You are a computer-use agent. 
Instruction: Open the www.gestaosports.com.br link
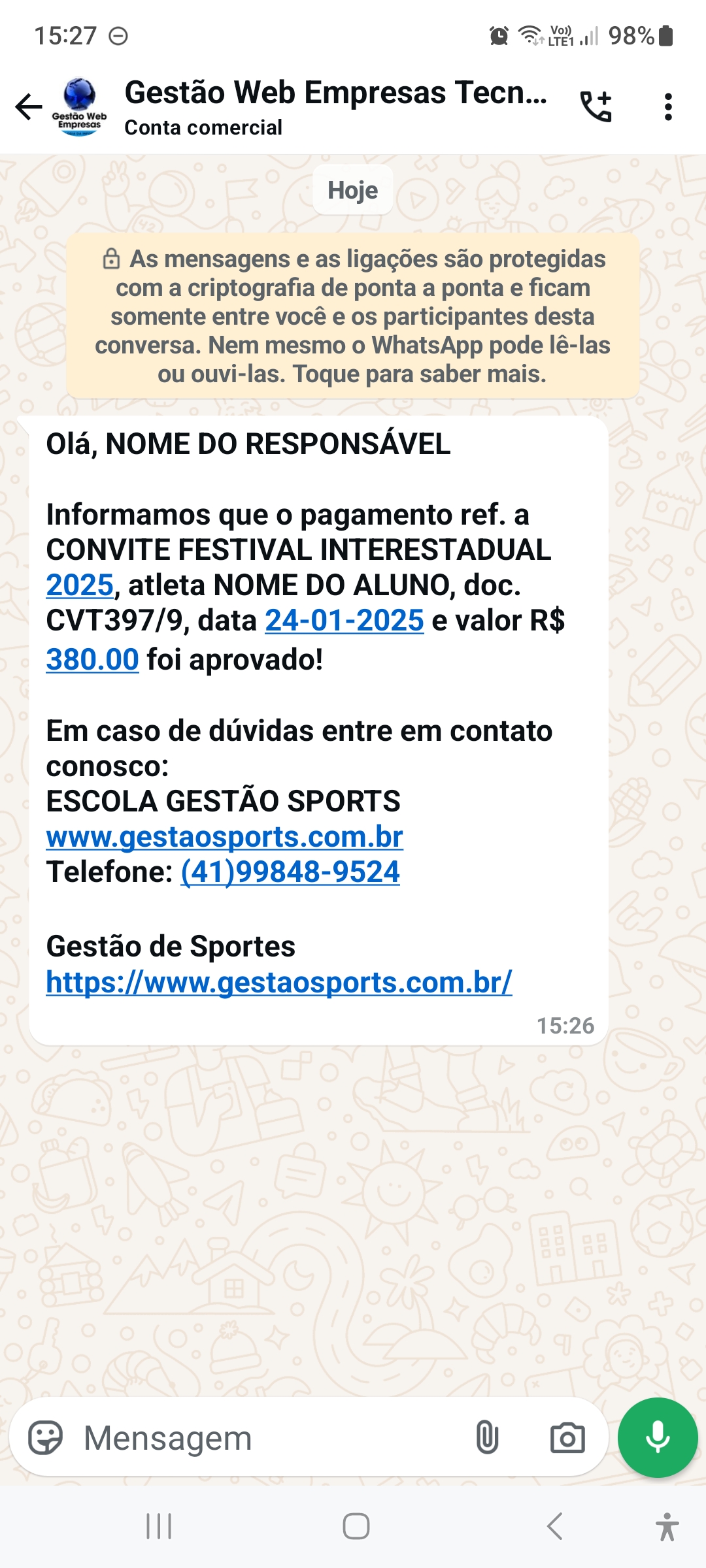point(224,837)
